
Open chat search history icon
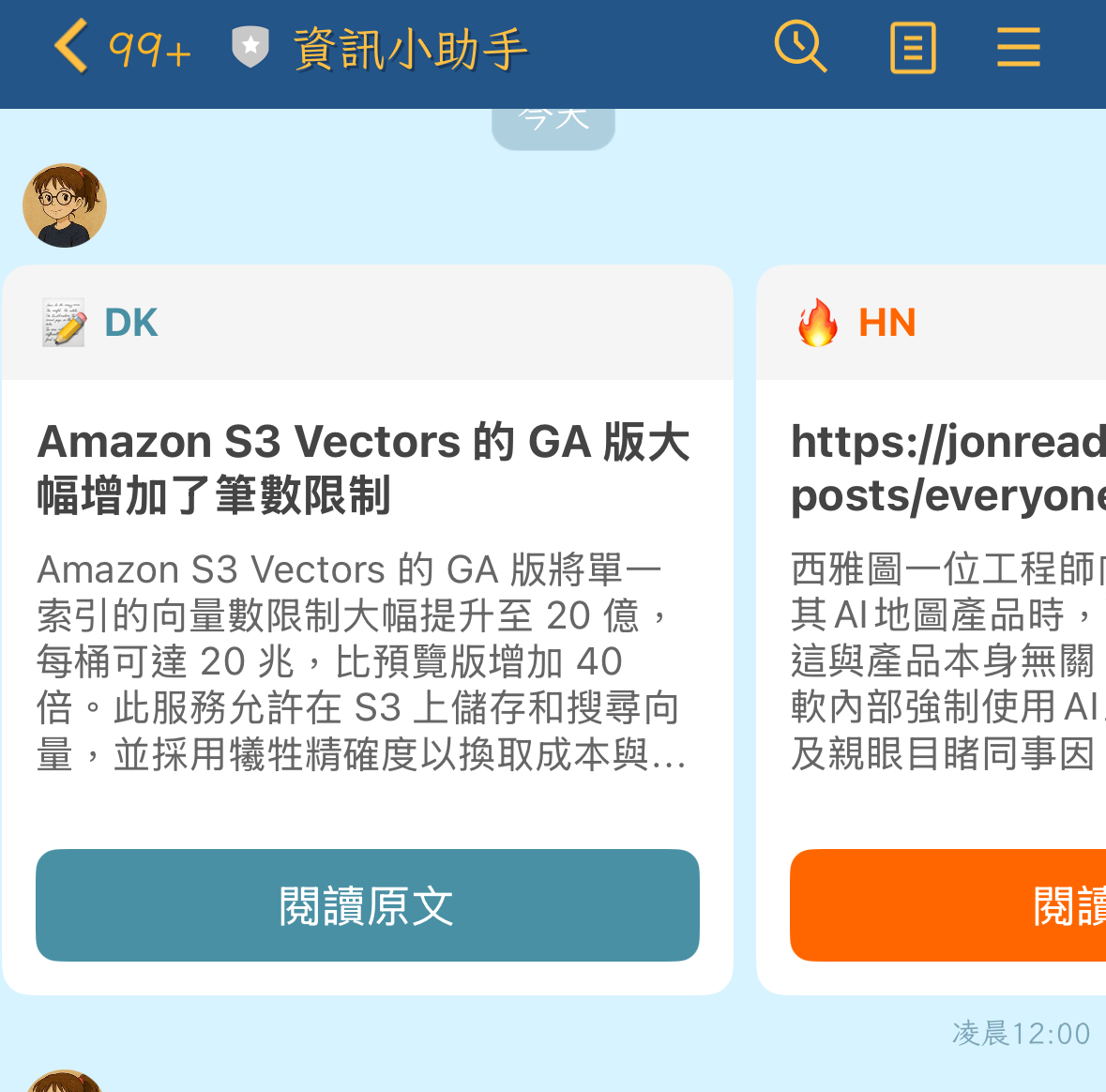(x=800, y=47)
